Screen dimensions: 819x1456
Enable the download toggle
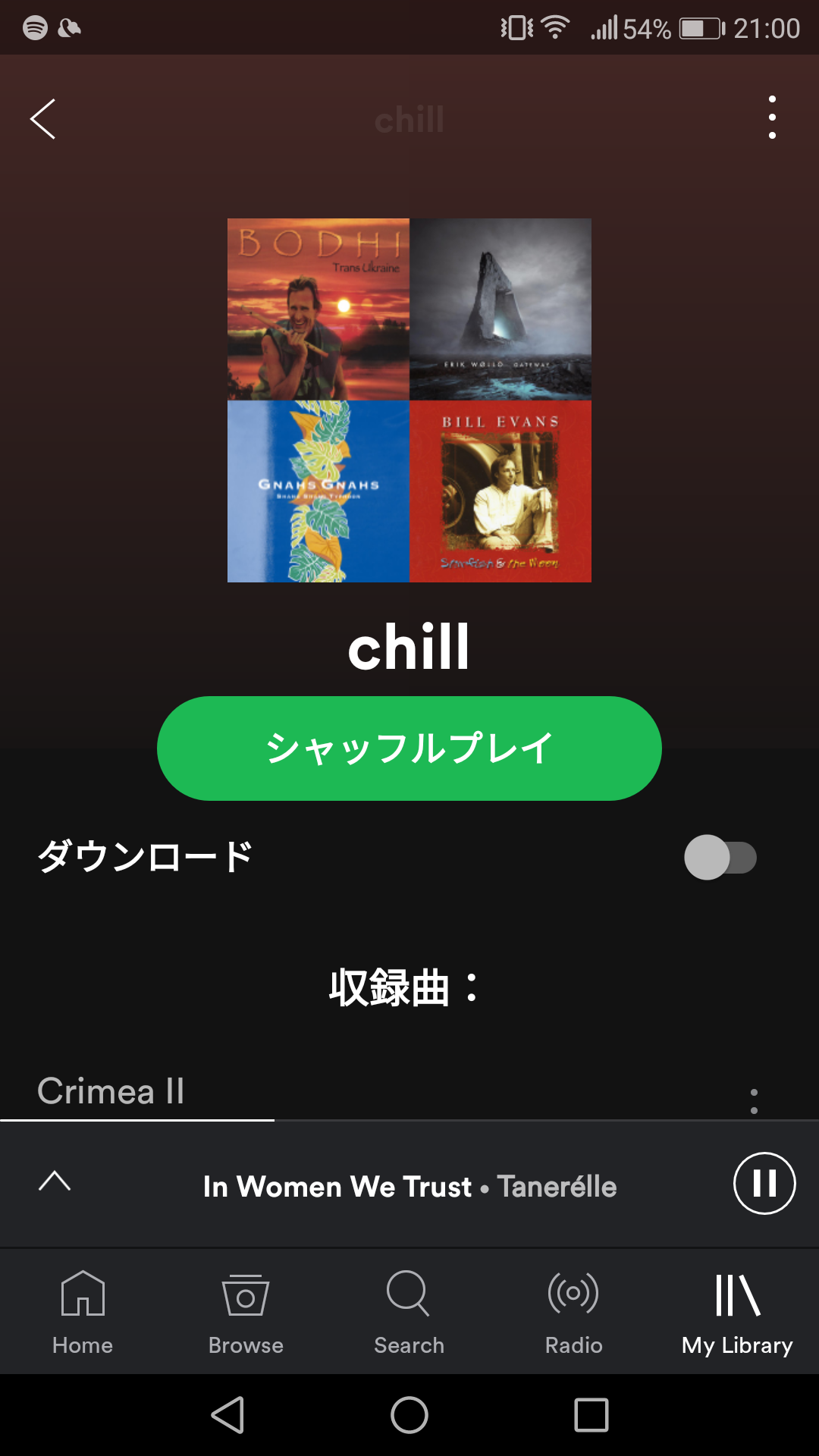pyautogui.click(x=720, y=858)
